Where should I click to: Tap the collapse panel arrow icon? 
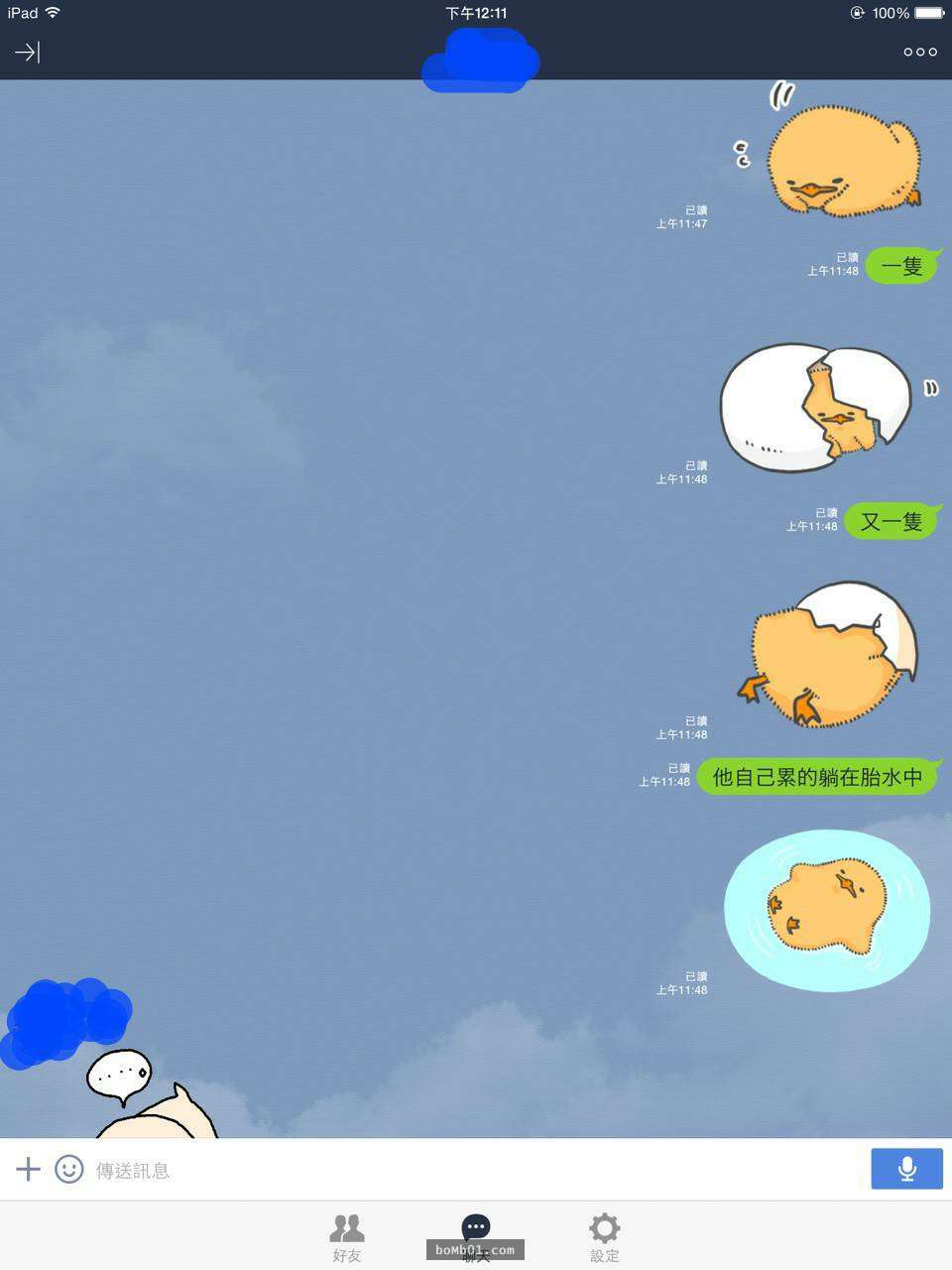click(27, 52)
